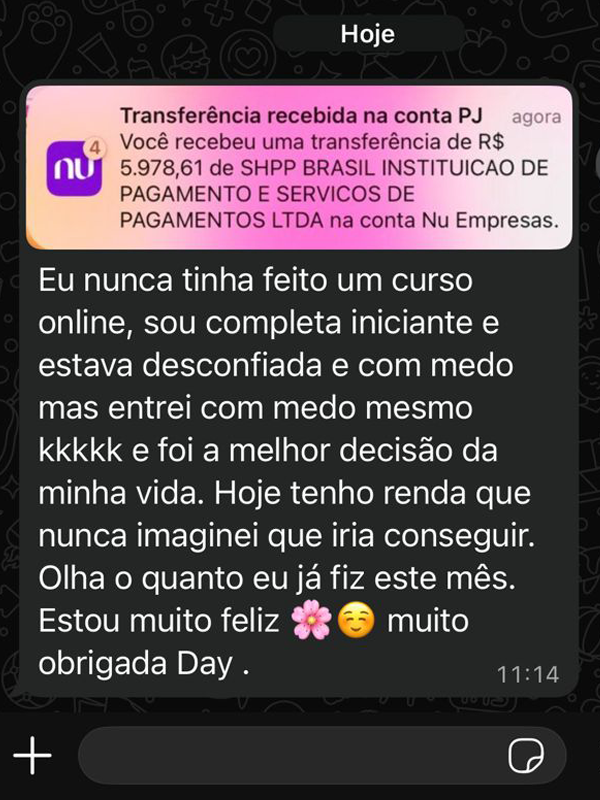Open the attachment plus menu
This screenshot has width=600, height=800.
33,755
